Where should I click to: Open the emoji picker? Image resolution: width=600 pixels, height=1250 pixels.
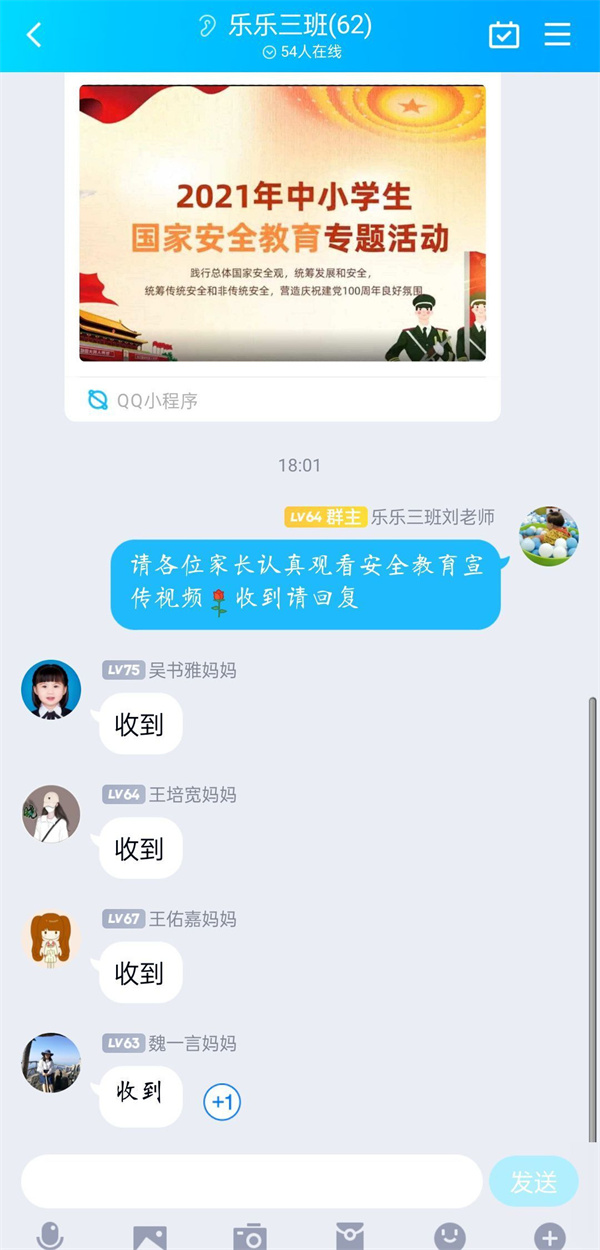click(449, 1236)
